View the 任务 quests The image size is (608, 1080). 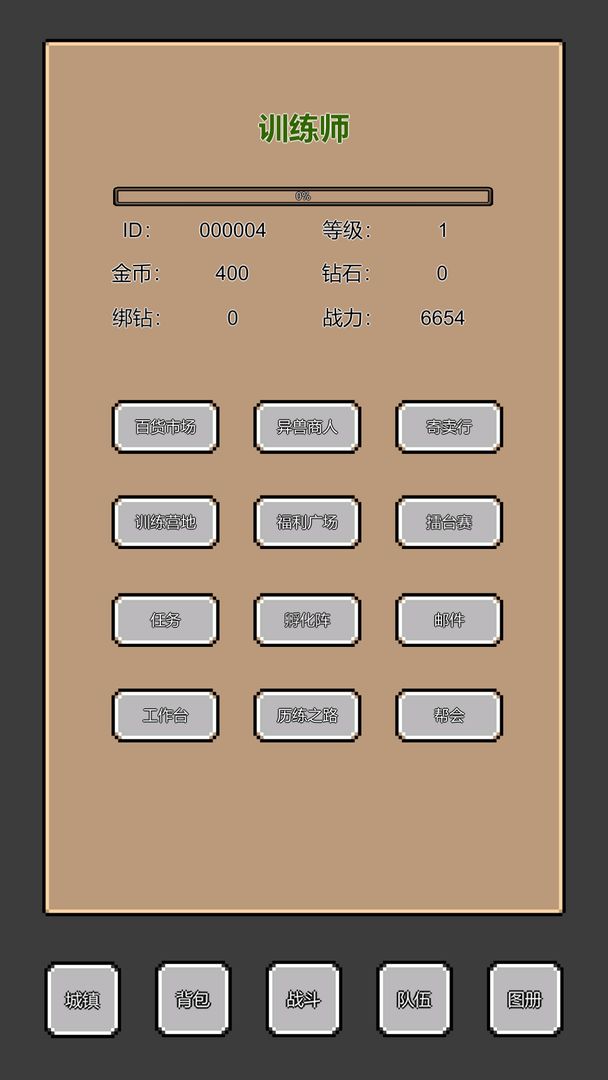pos(165,620)
